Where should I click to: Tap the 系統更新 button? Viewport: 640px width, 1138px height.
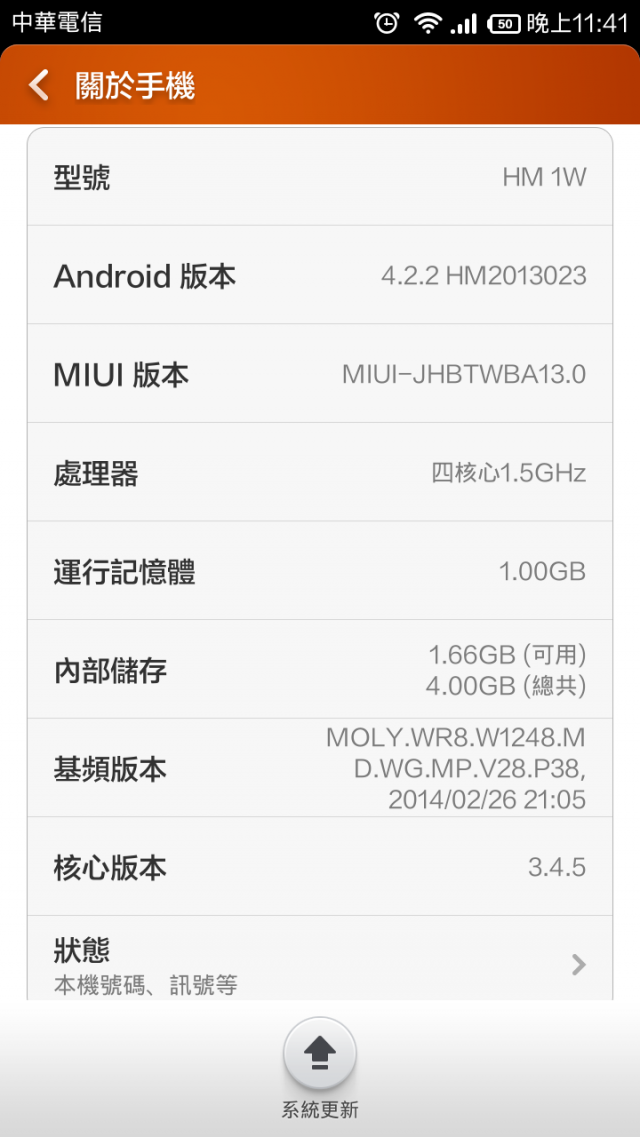coord(320,1055)
